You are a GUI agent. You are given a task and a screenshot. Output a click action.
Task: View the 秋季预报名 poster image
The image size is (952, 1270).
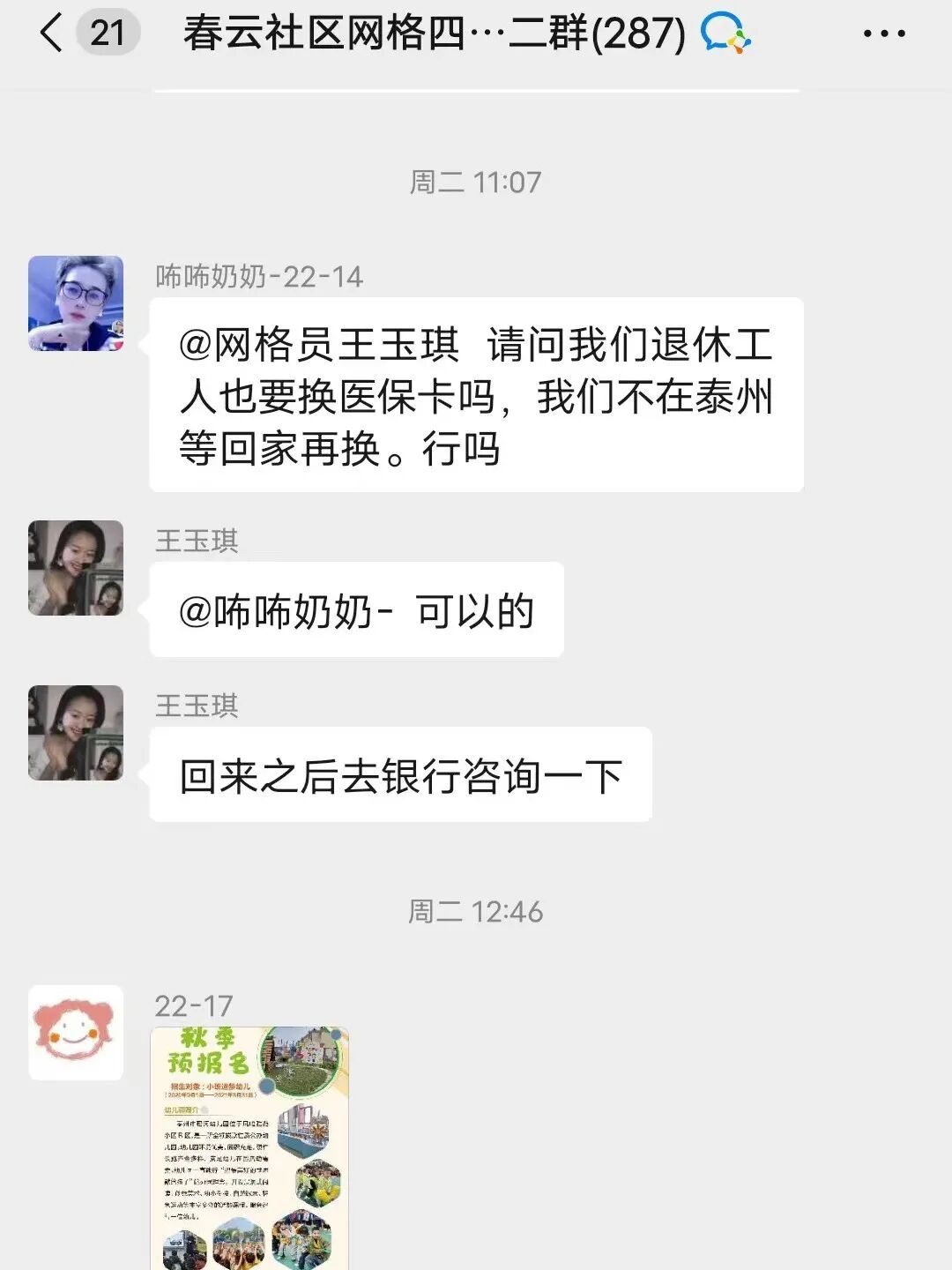pos(249,1147)
